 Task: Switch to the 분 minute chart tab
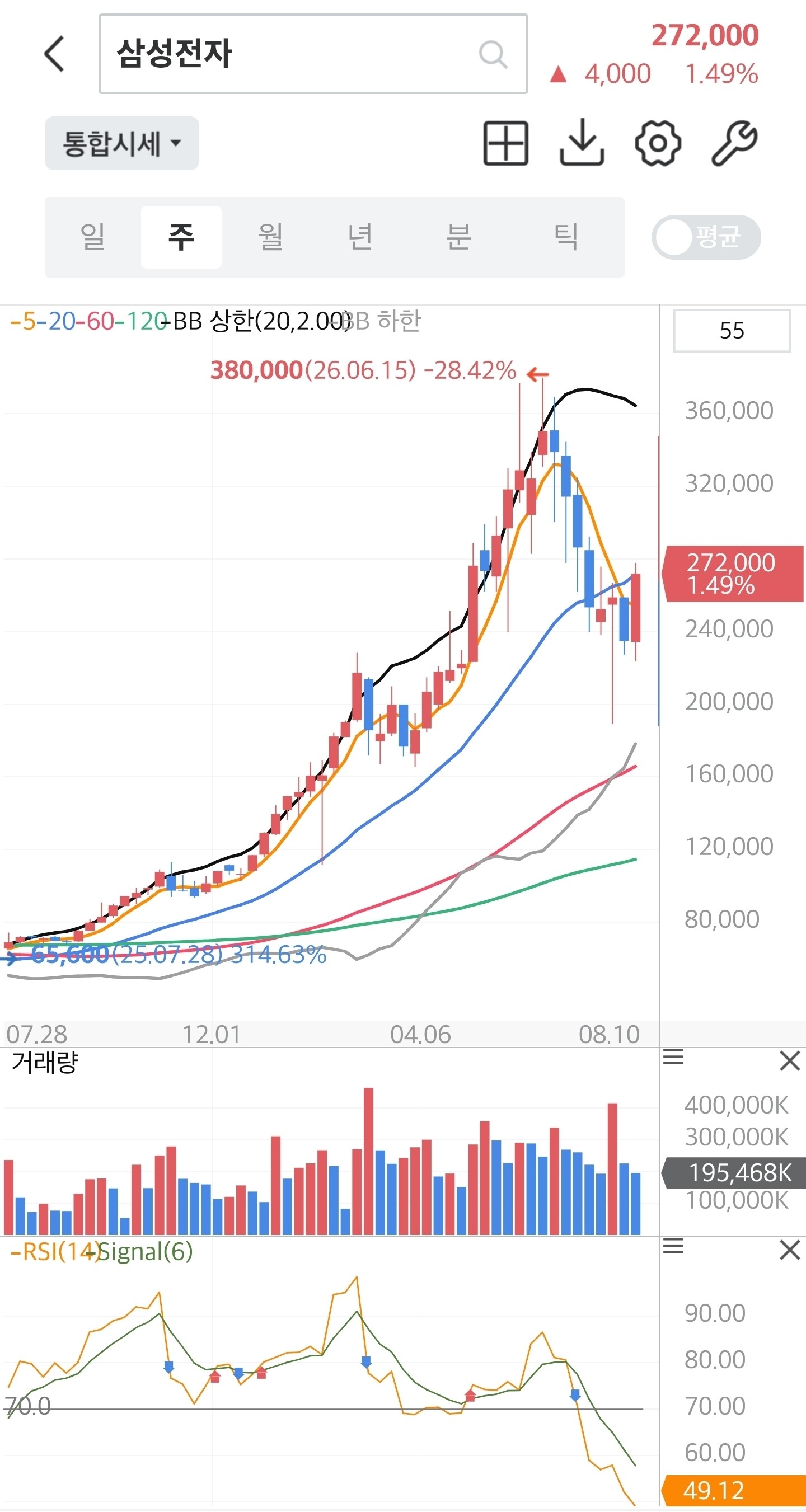coord(458,237)
